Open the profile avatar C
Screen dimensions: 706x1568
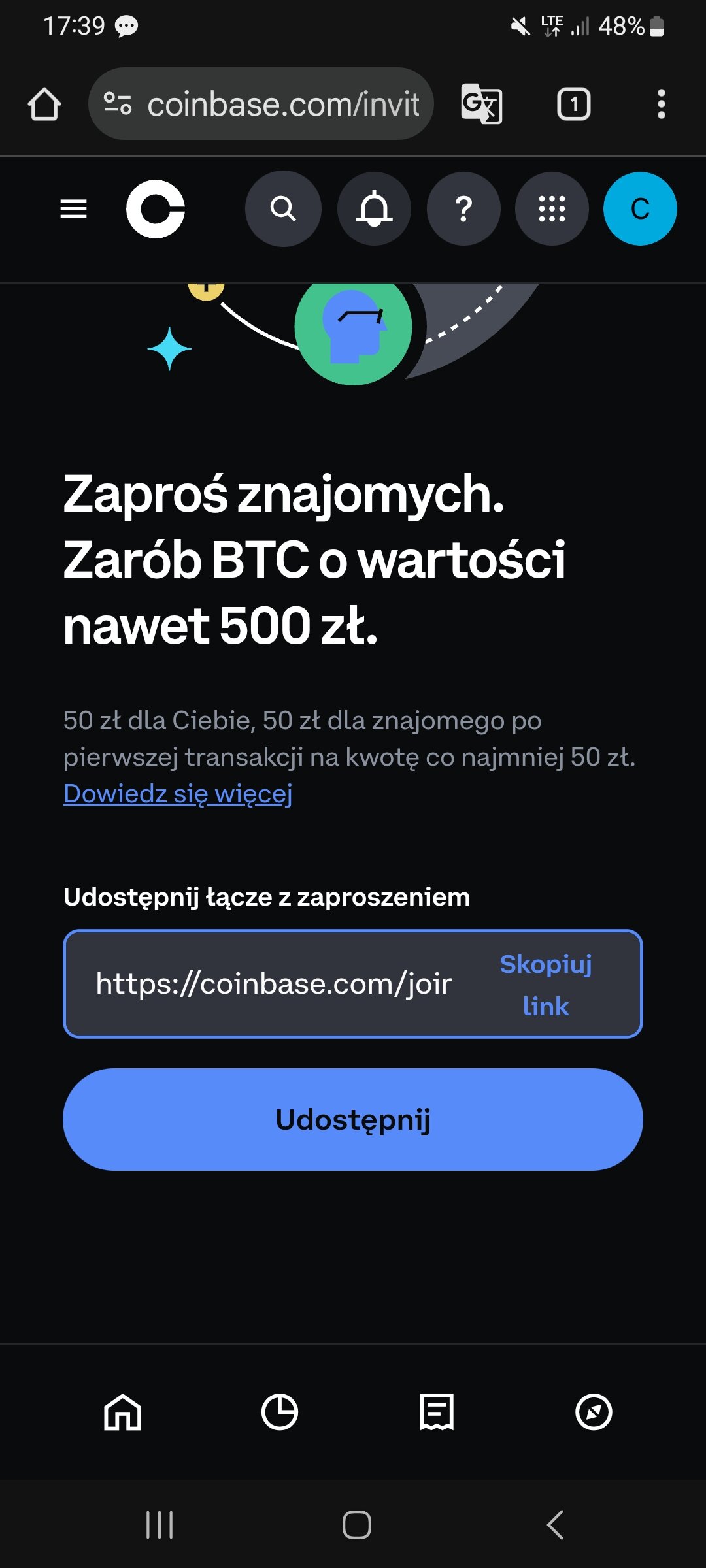(640, 209)
